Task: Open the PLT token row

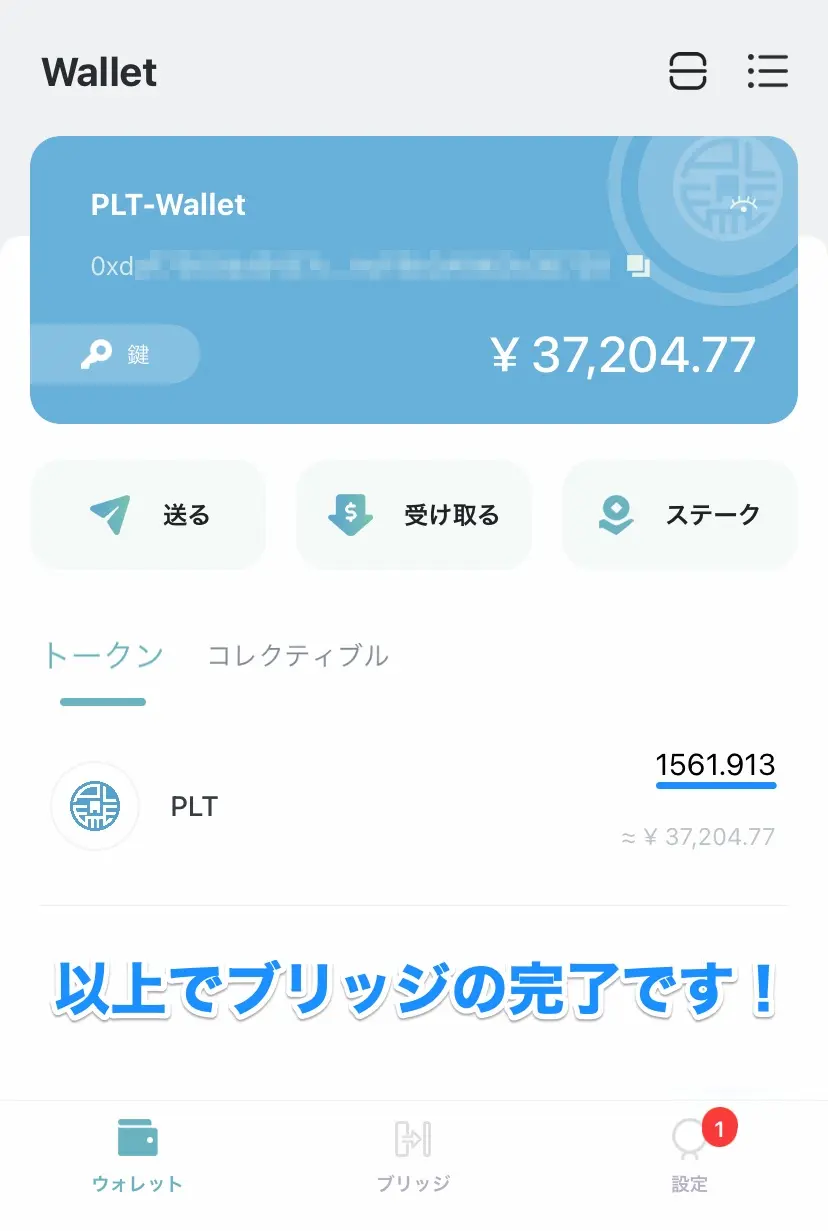Action: (x=413, y=806)
